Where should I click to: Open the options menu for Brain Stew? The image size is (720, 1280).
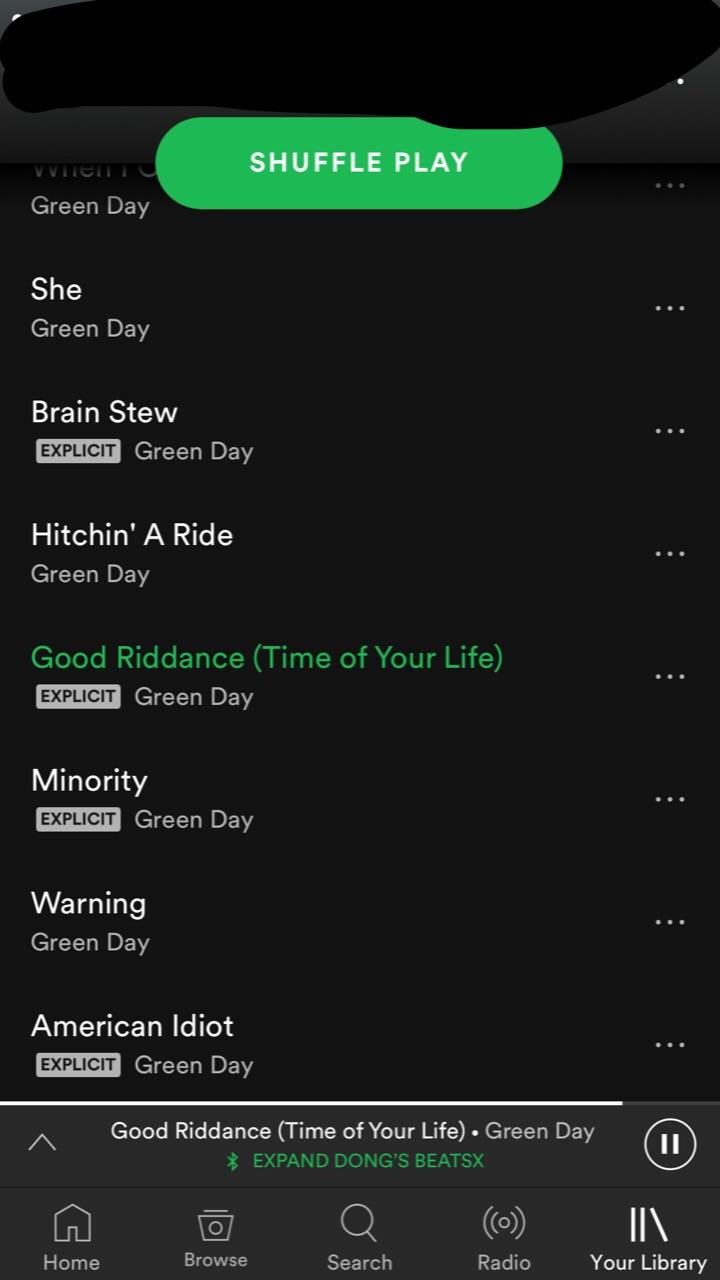click(x=669, y=430)
